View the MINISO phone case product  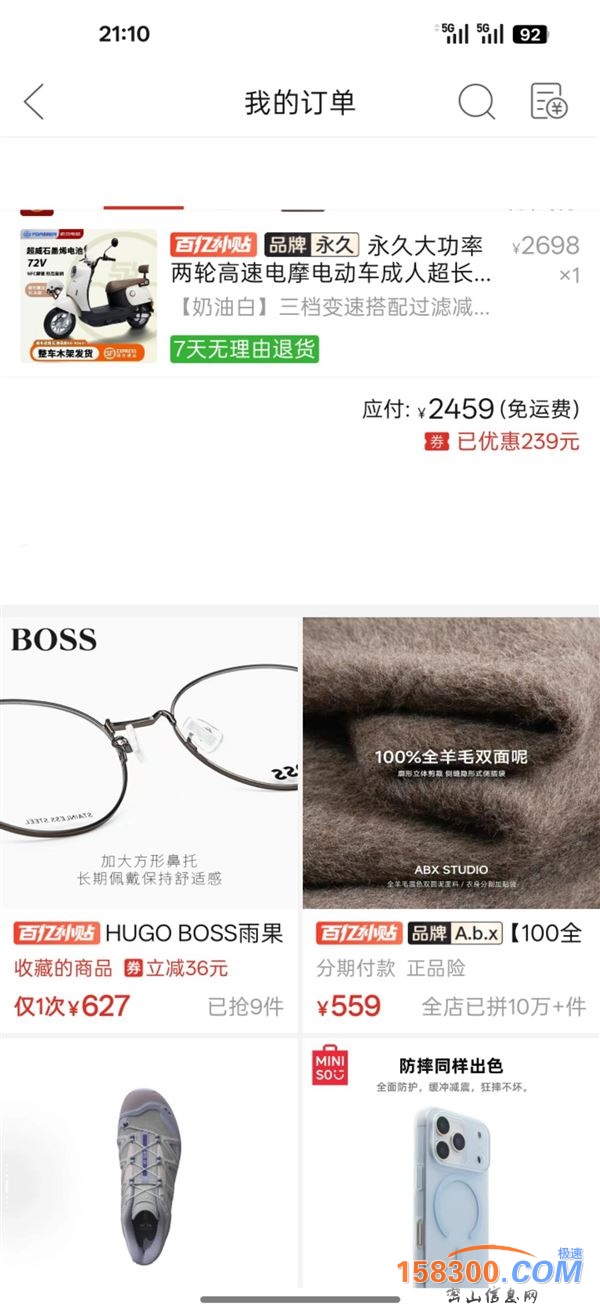[451, 1170]
